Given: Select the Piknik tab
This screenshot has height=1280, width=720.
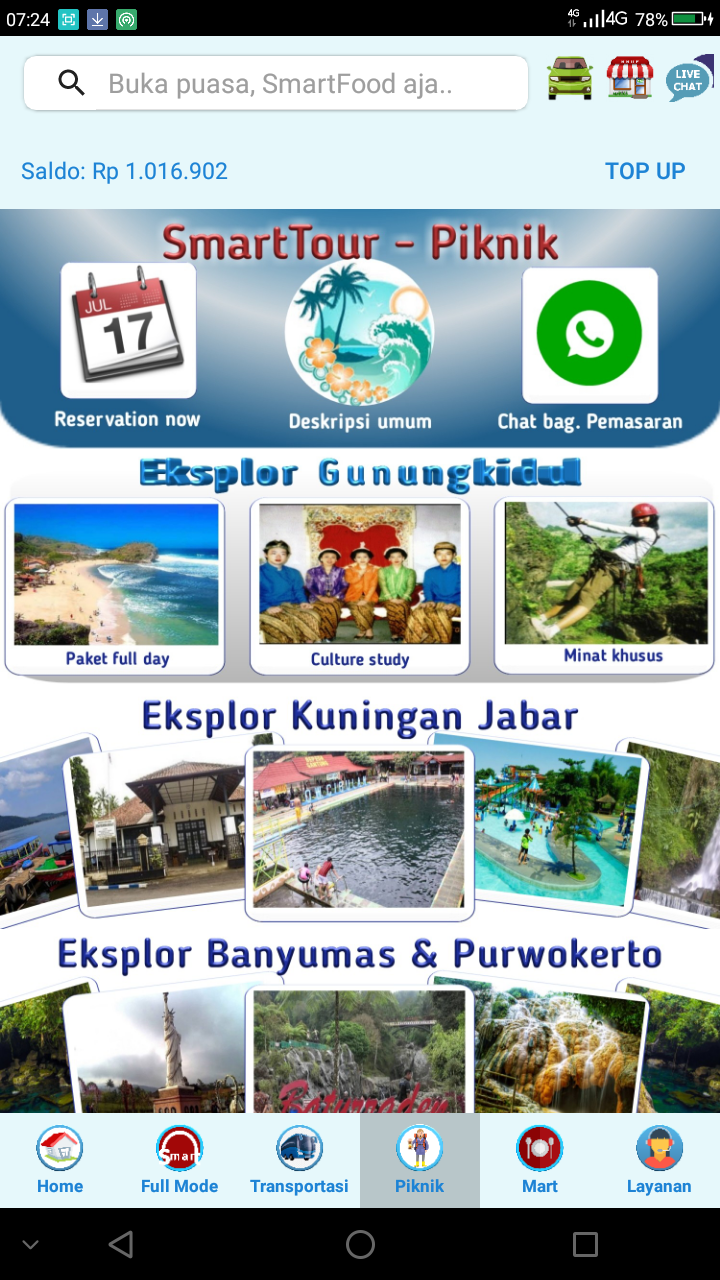Looking at the screenshot, I should click(419, 1160).
